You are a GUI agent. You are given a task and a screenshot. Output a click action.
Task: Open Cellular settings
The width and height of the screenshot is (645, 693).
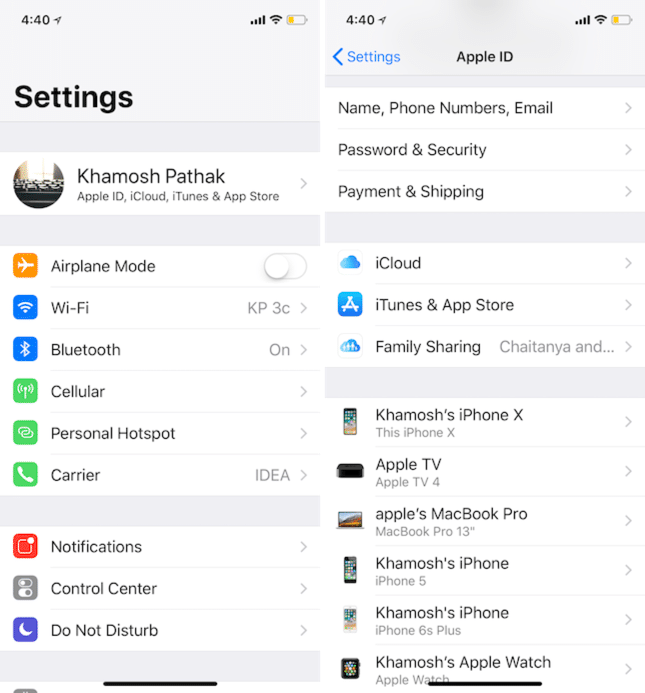point(160,392)
